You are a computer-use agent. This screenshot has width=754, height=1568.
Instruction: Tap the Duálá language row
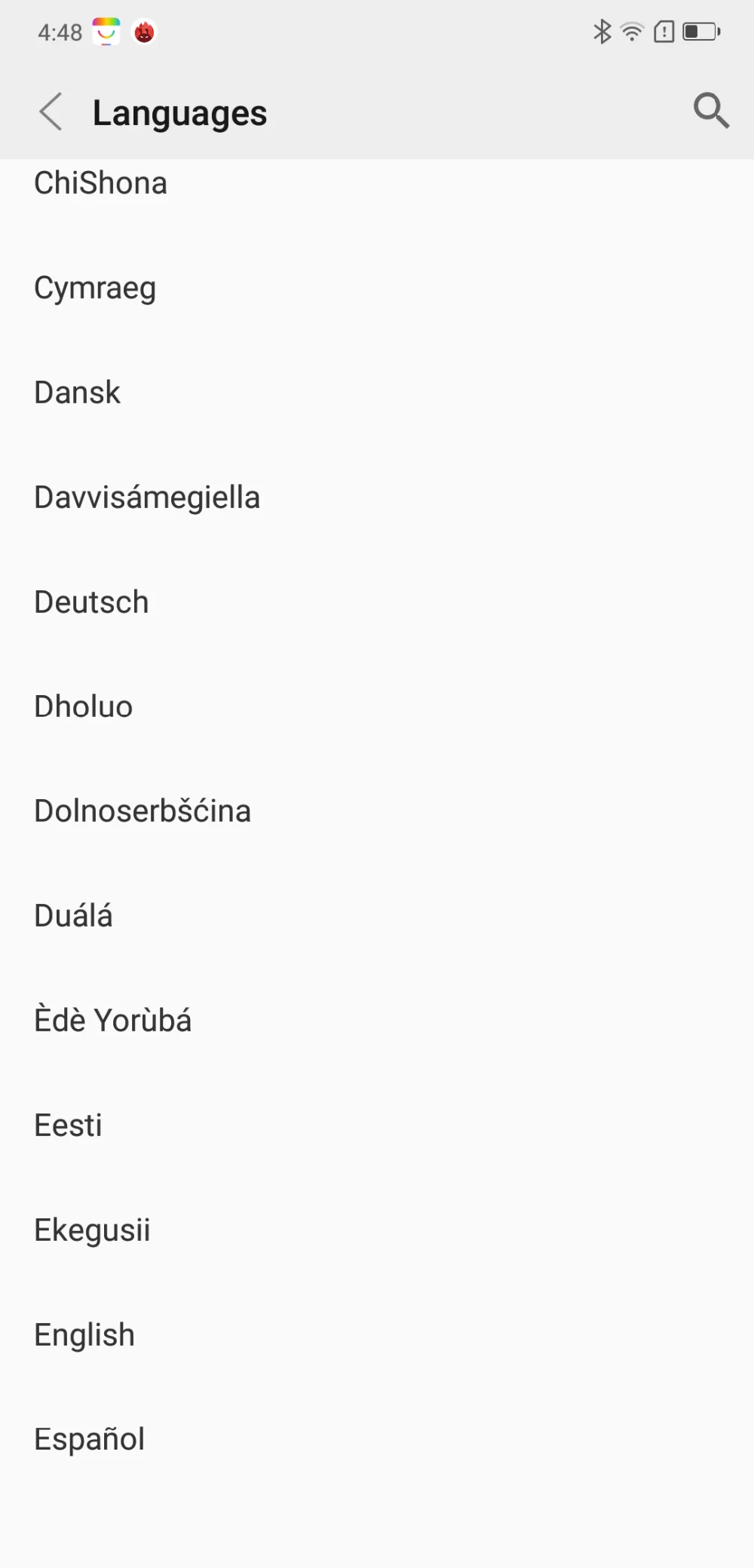[377, 916]
